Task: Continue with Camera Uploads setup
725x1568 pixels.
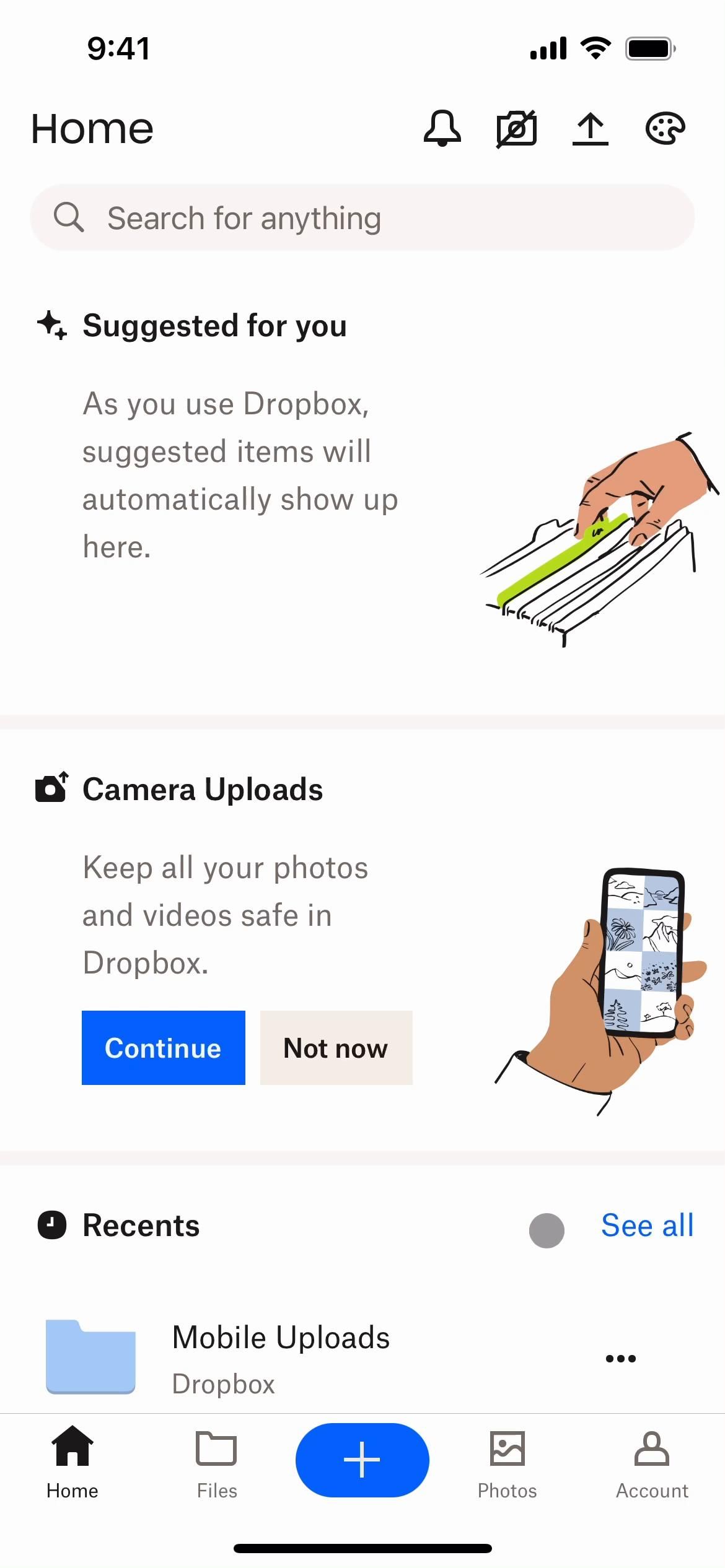Action: (163, 1048)
